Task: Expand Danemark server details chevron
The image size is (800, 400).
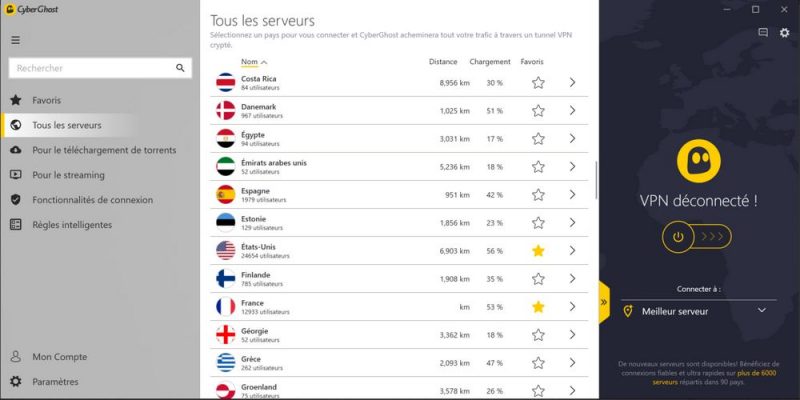Action: 572,111
